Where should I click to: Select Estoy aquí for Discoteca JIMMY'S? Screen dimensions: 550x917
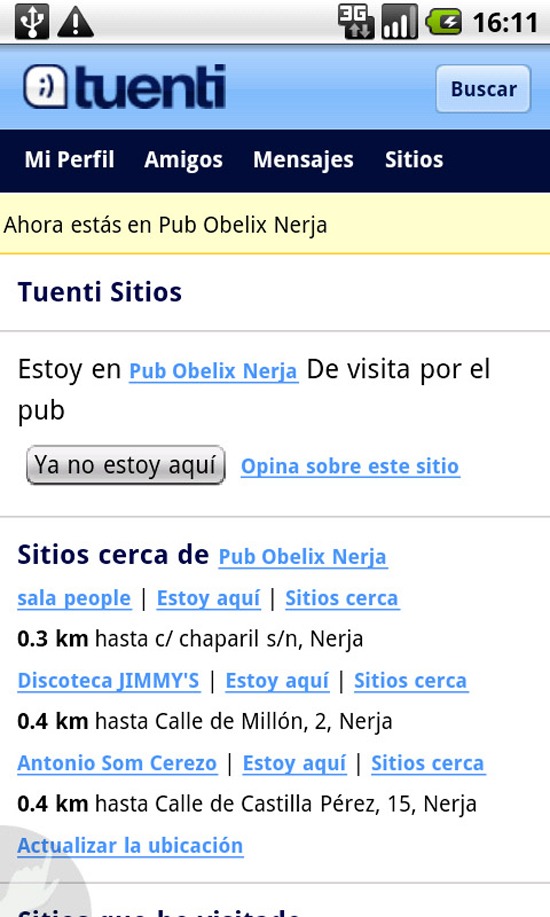[x=277, y=681]
